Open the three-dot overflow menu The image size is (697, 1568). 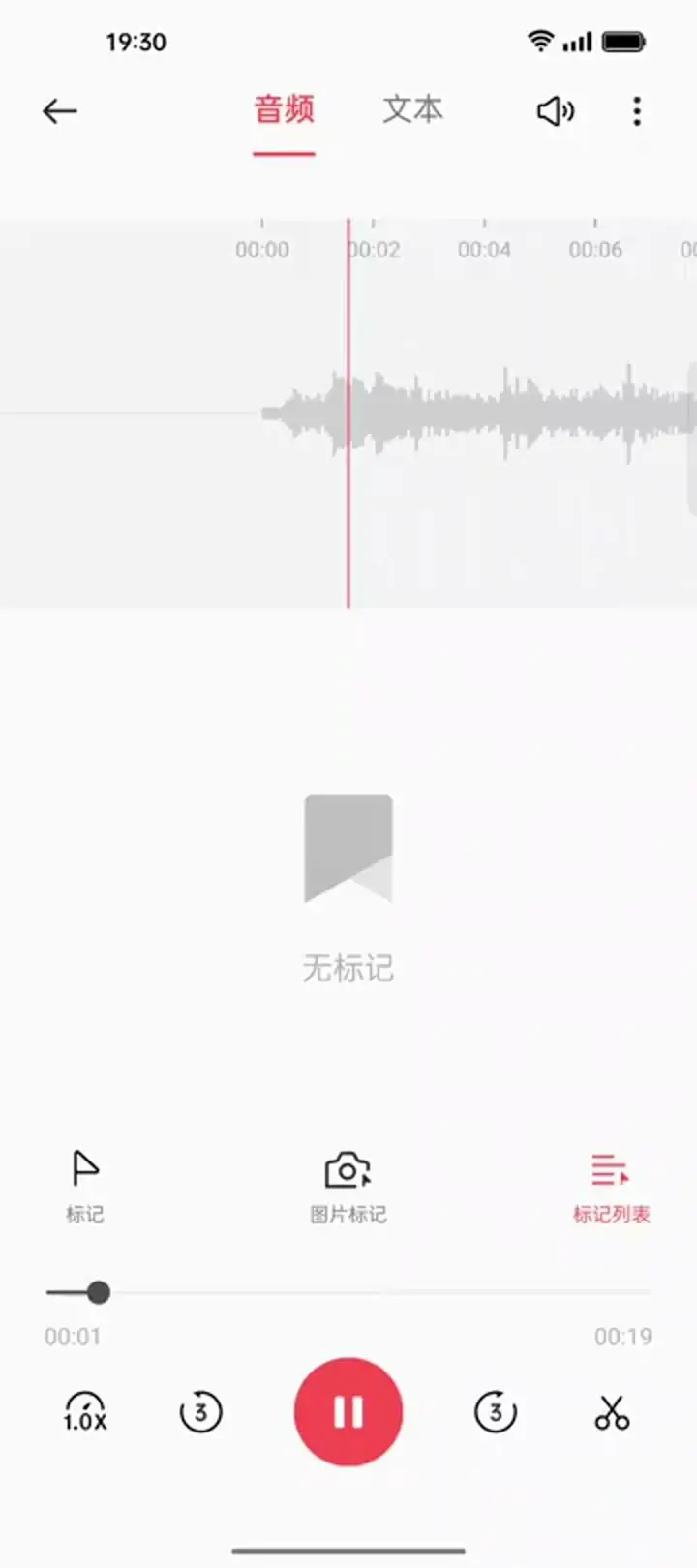click(x=636, y=111)
